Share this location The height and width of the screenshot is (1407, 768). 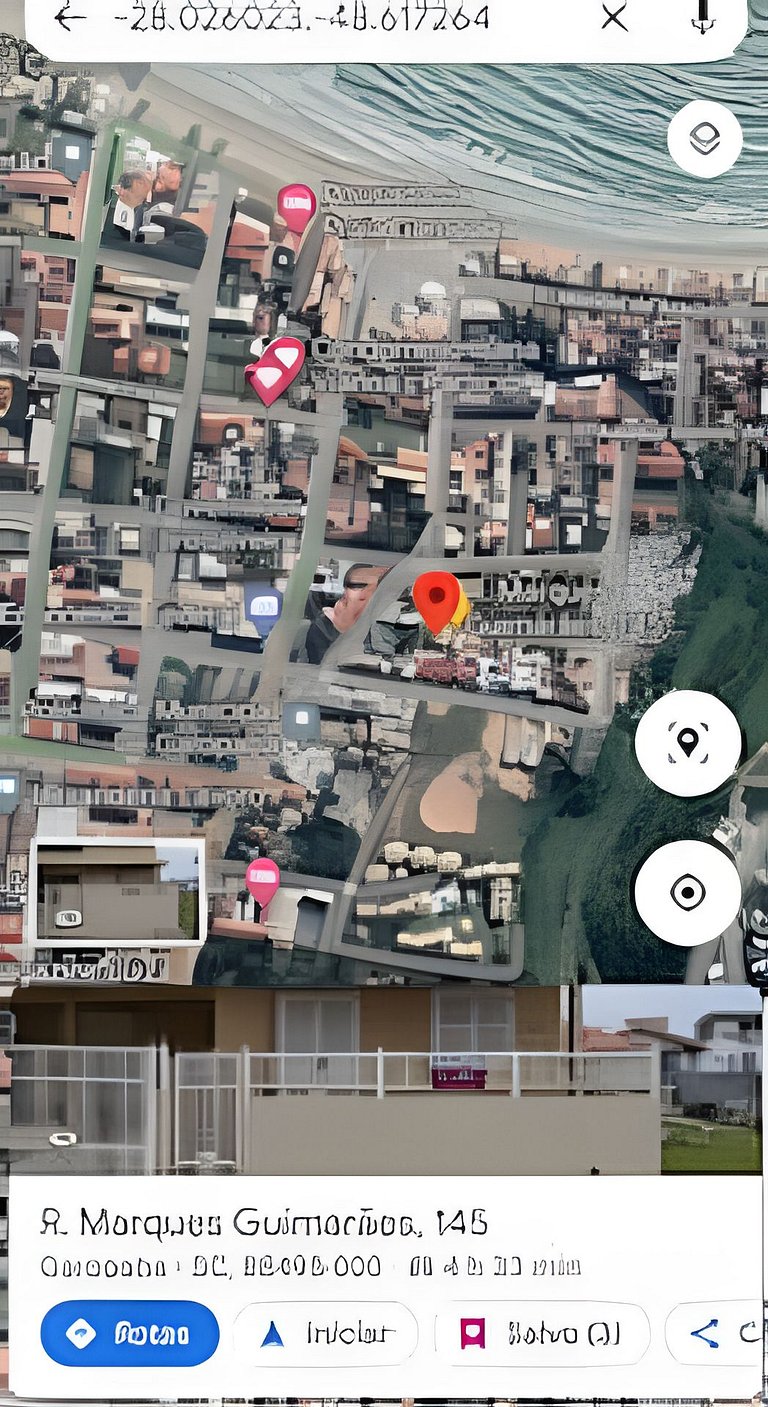[x=716, y=1333]
